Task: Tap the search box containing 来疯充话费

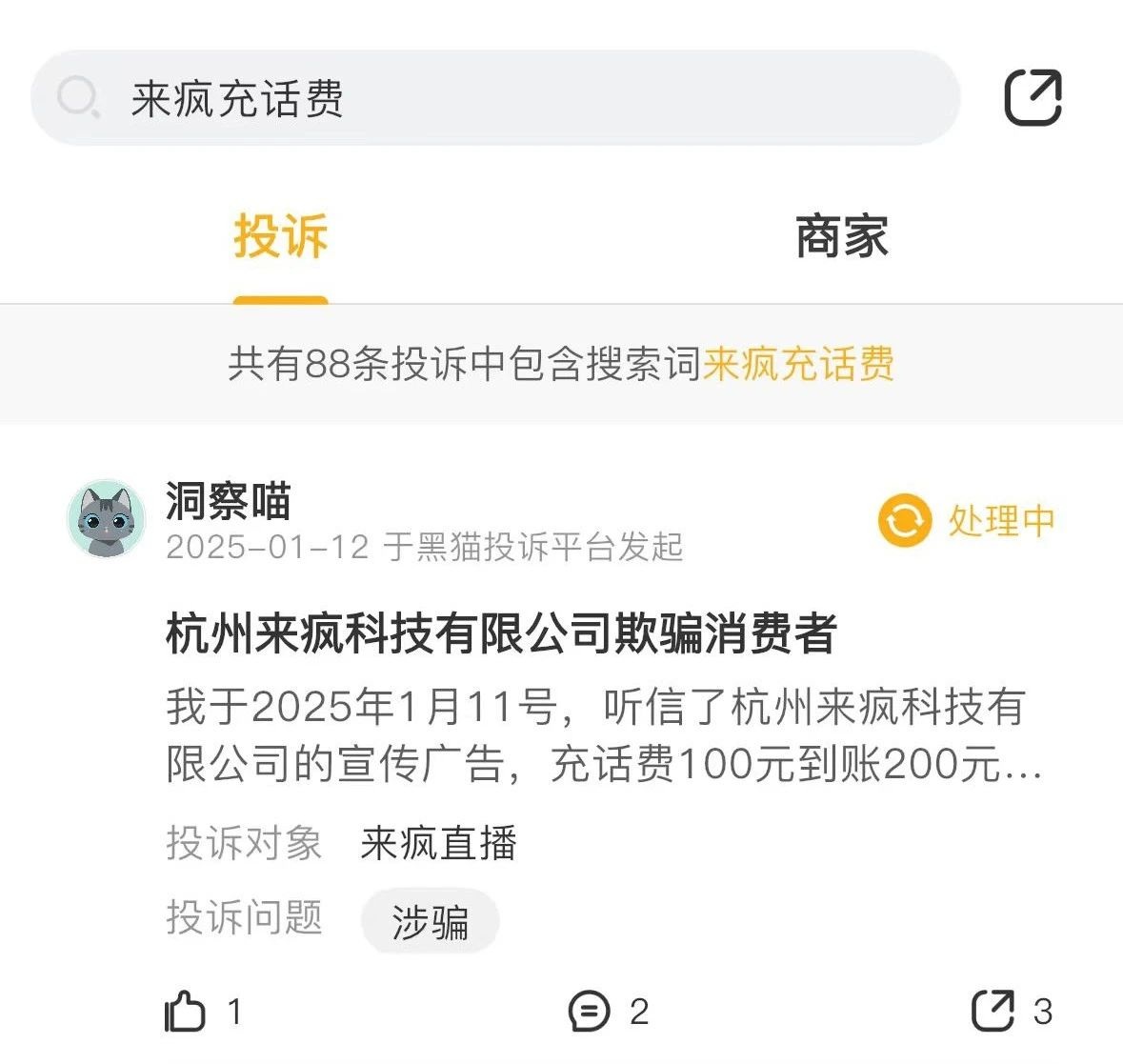Action: (495, 98)
